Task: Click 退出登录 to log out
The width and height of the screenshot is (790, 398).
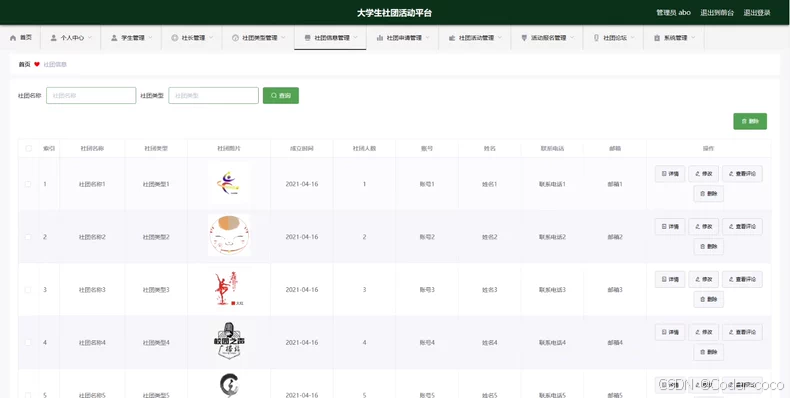Action: (757, 13)
